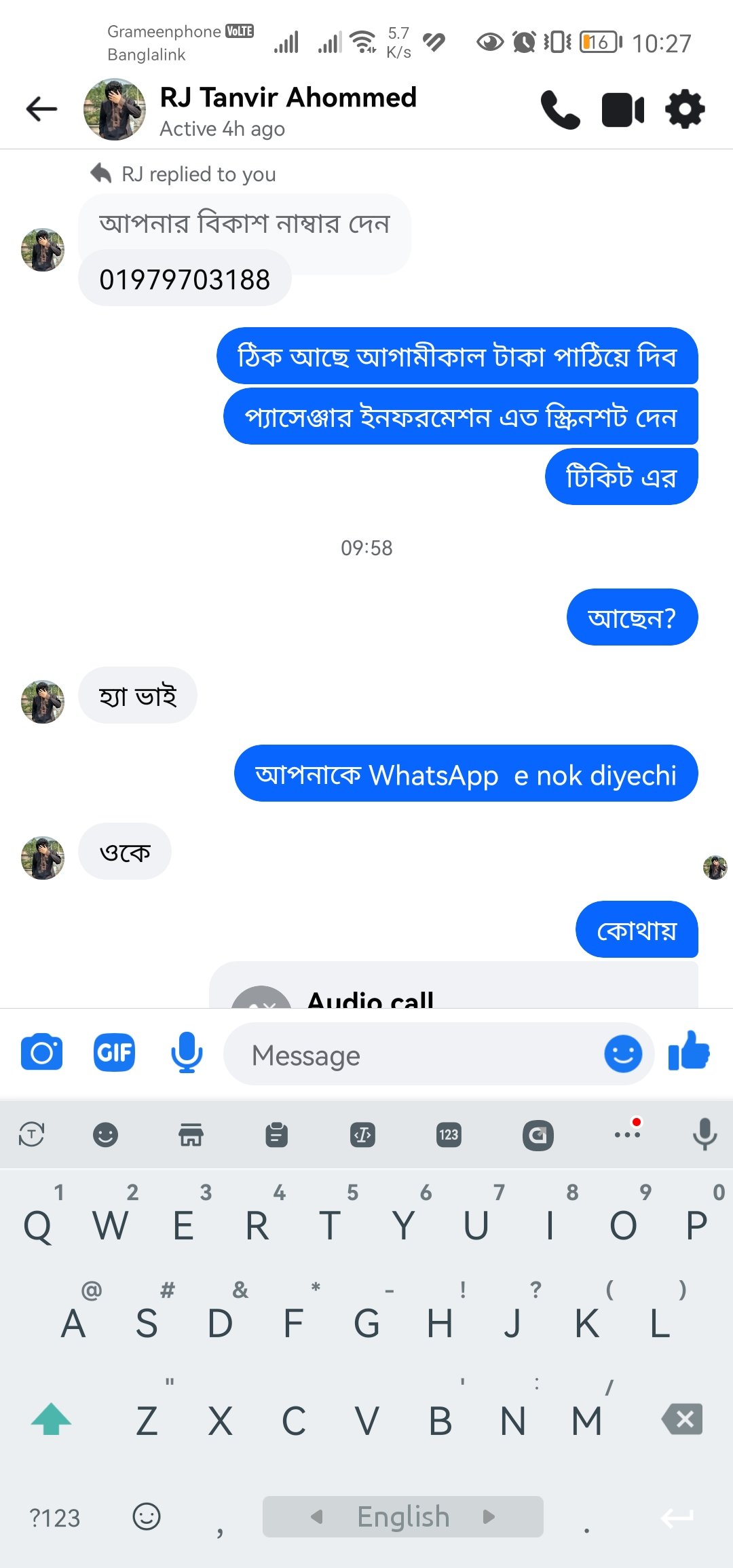Open the keyboard toolbar's more options dots
The width and height of the screenshot is (733, 1568).
(x=627, y=1133)
